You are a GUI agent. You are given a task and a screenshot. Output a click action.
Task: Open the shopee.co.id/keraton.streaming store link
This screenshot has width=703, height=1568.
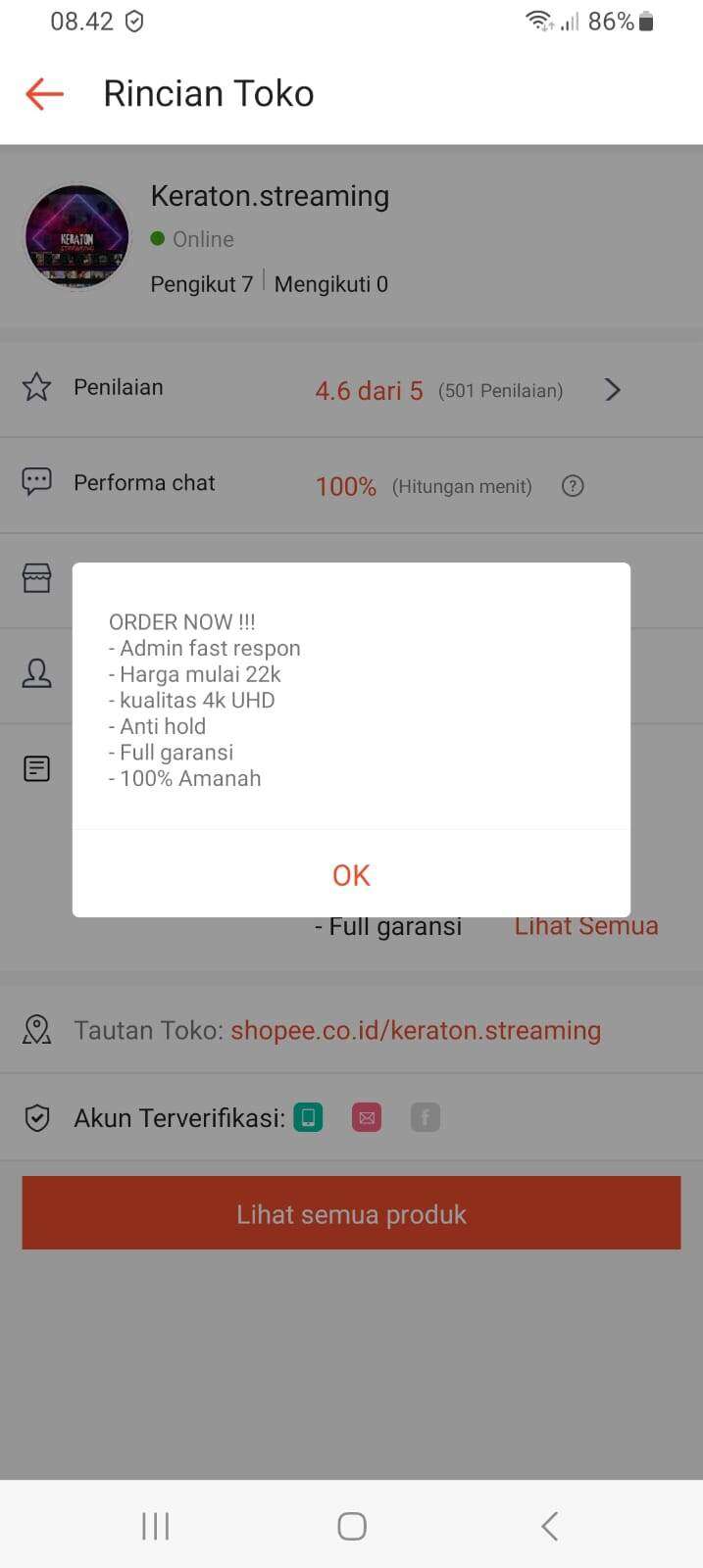[x=416, y=1030]
